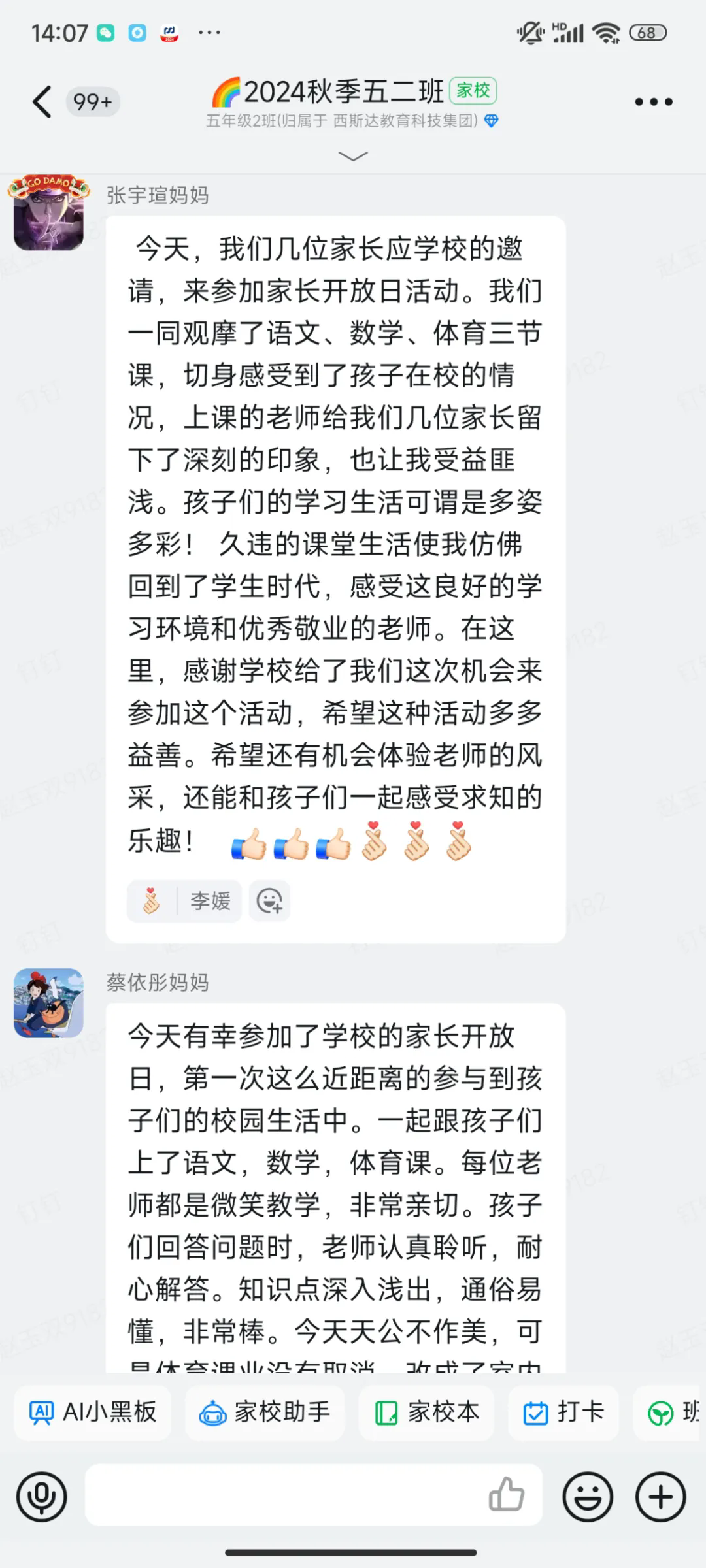Go back to the chat list
Image resolution: width=706 pixels, height=1568 pixels.
click(42, 102)
